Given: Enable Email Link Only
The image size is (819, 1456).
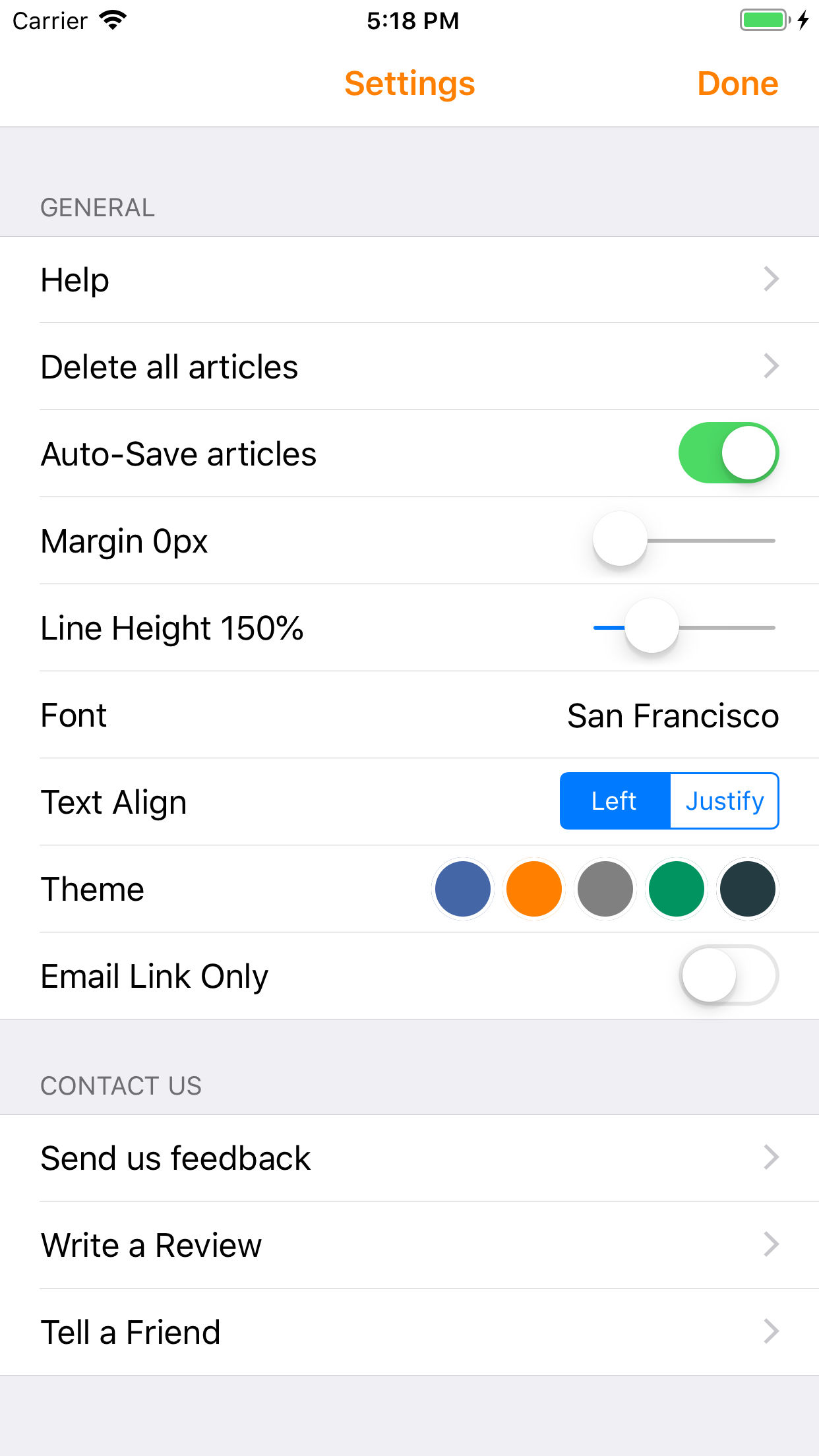Looking at the screenshot, I should 729,975.
